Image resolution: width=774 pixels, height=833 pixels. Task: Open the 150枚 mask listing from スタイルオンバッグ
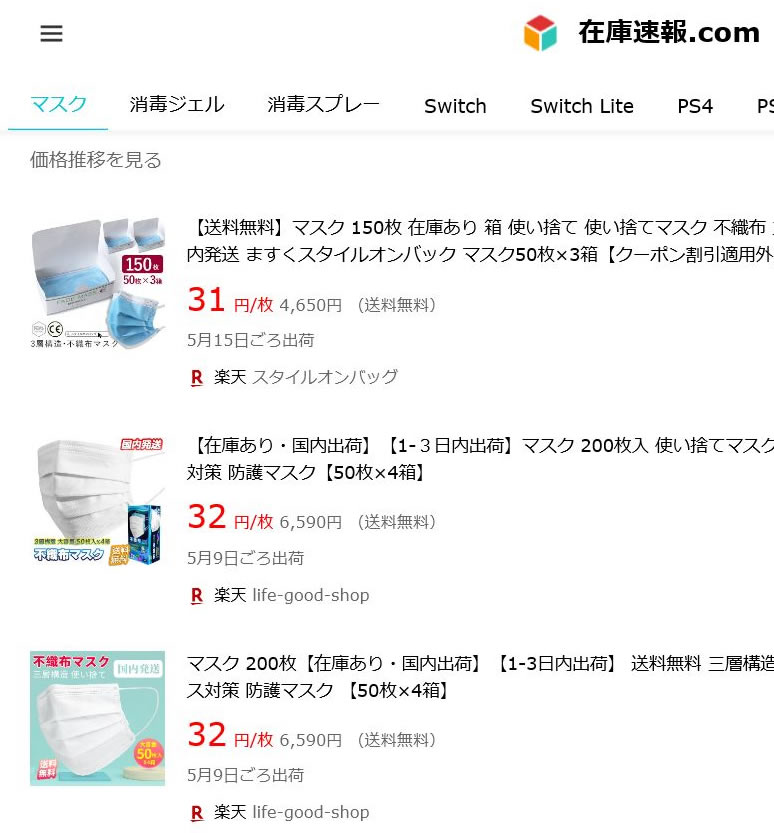(x=480, y=241)
